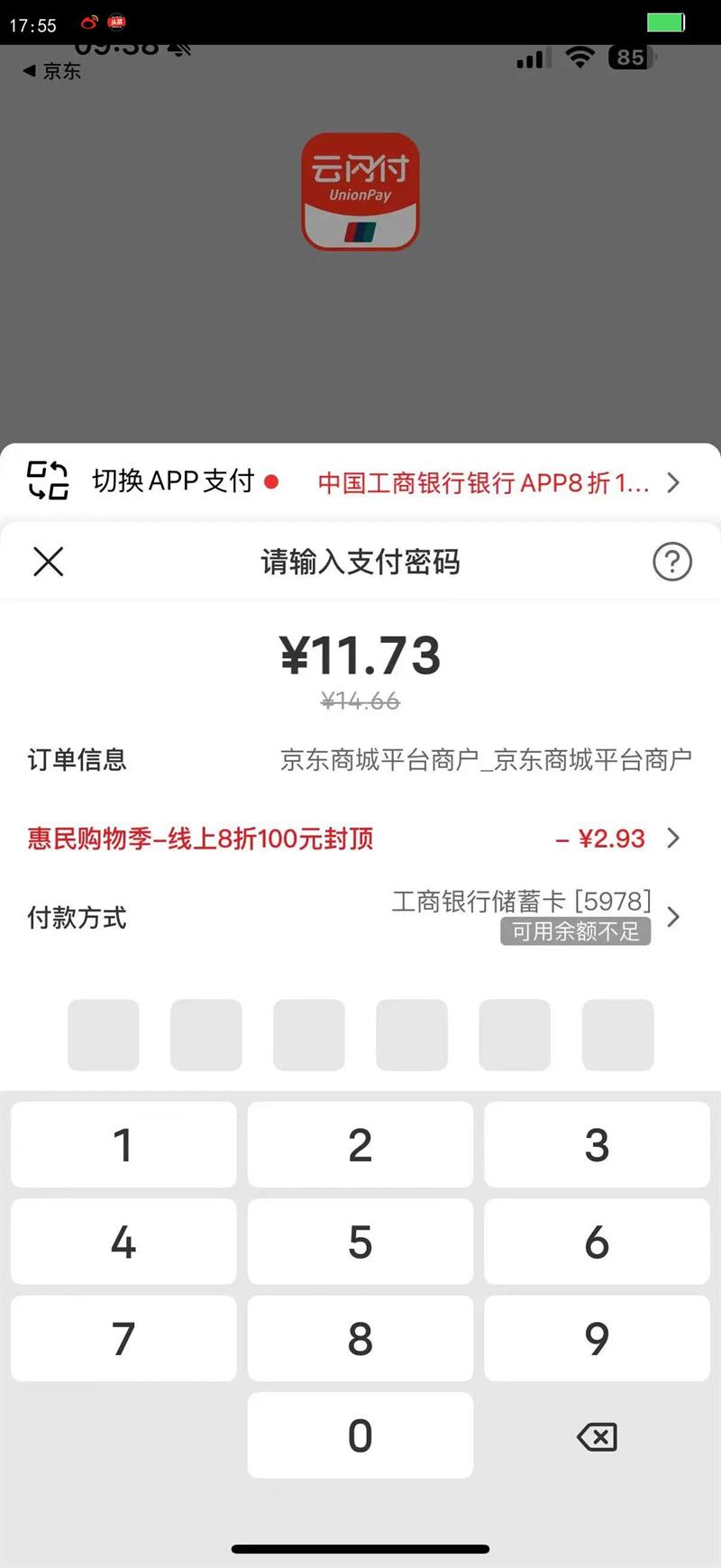Expand the 惠民购物季 discount details
721x1568 pixels.
pyautogui.click(x=360, y=839)
